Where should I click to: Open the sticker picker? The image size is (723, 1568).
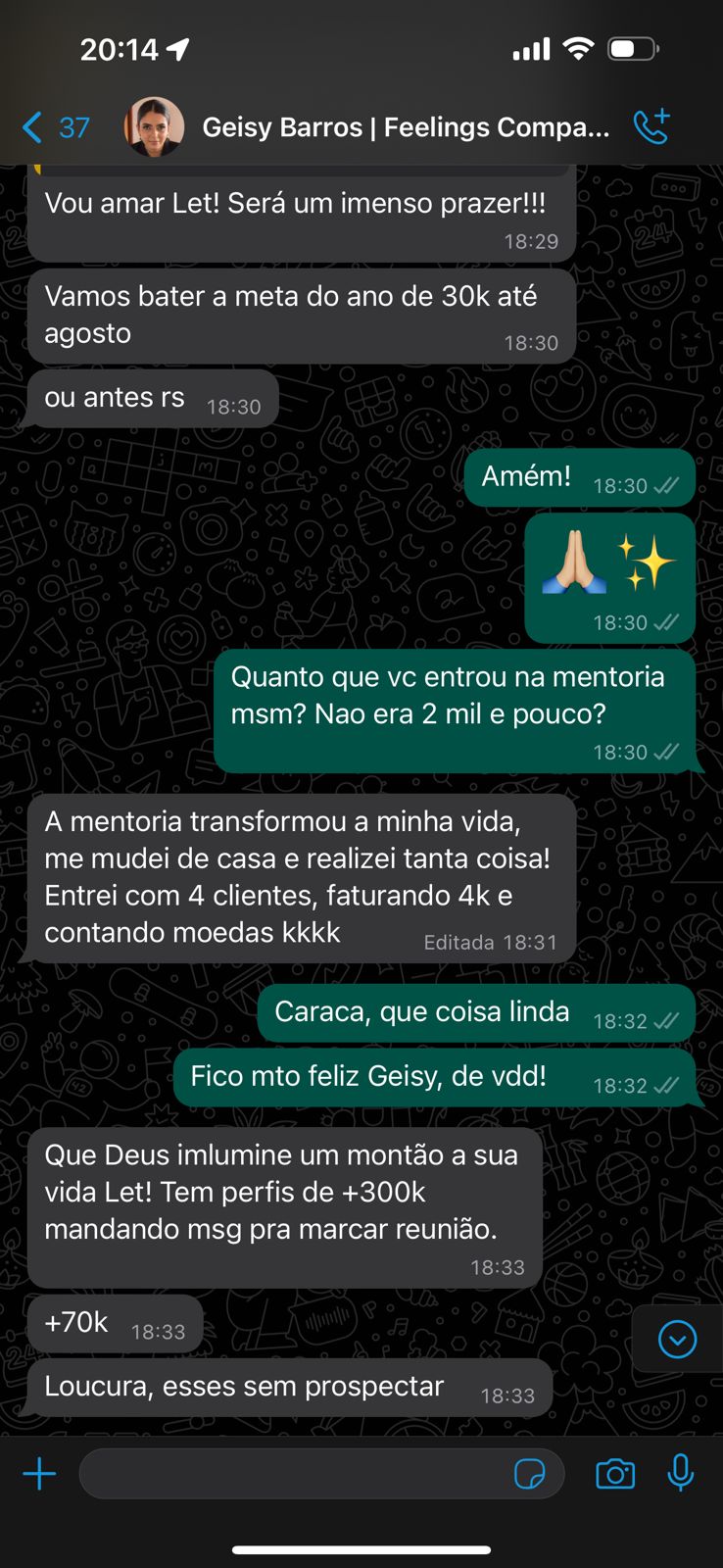(529, 1474)
